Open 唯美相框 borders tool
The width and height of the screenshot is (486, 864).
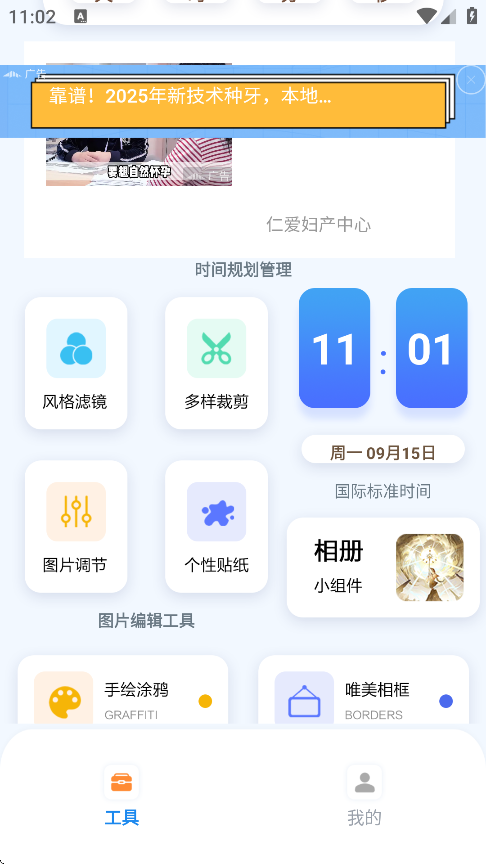(x=364, y=690)
